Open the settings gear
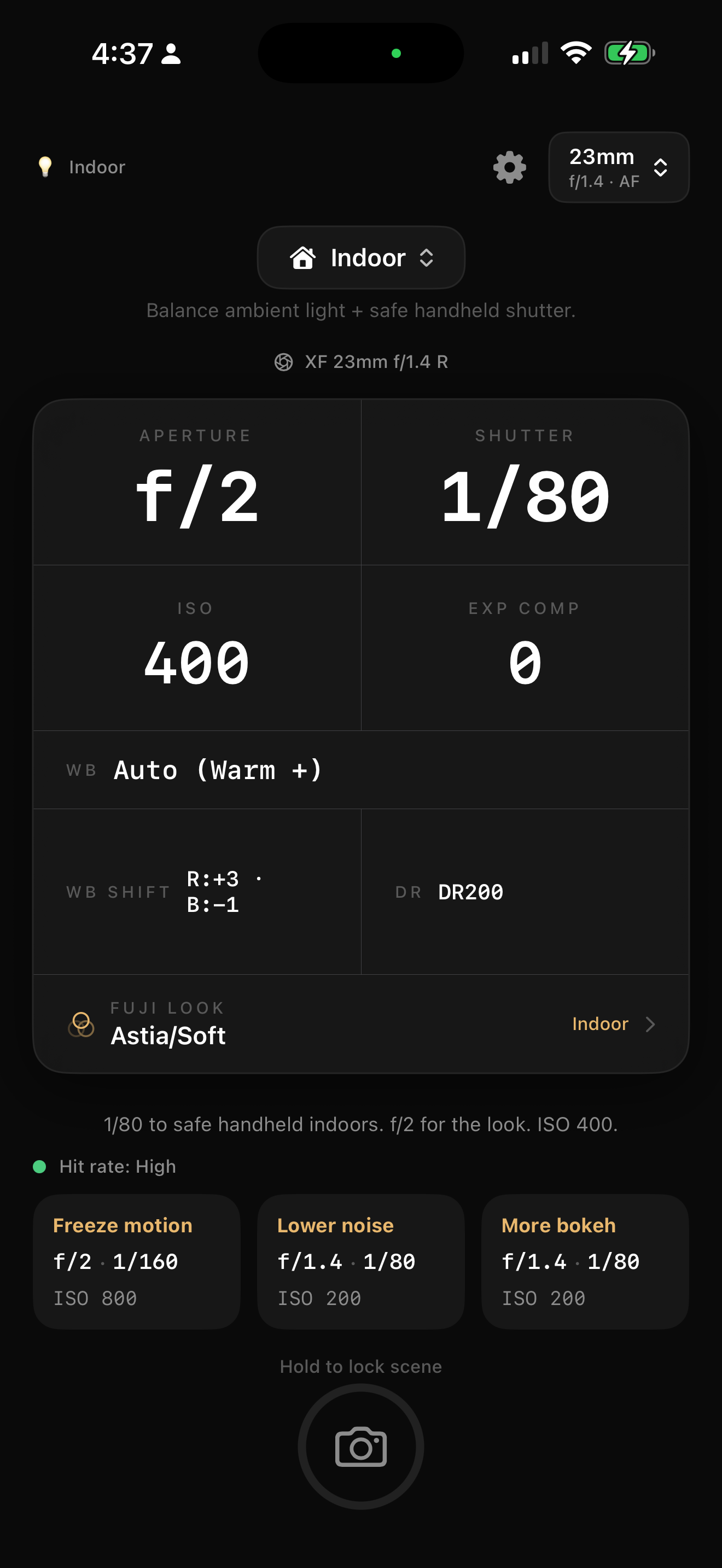The image size is (722, 1568). (509, 167)
